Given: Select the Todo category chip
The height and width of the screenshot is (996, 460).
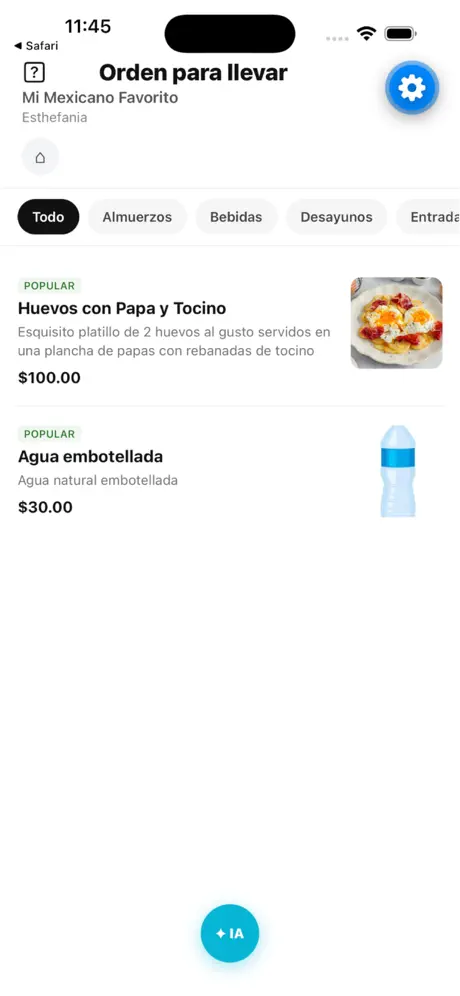Looking at the screenshot, I should coord(48,217).
